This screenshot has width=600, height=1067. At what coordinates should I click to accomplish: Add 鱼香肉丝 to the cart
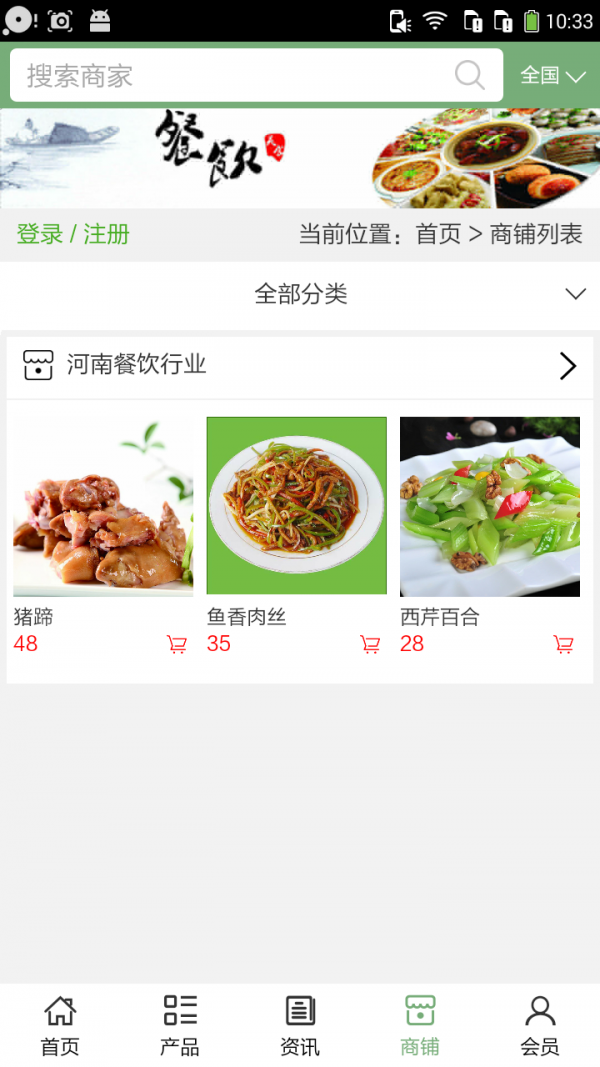click(370, 645)
